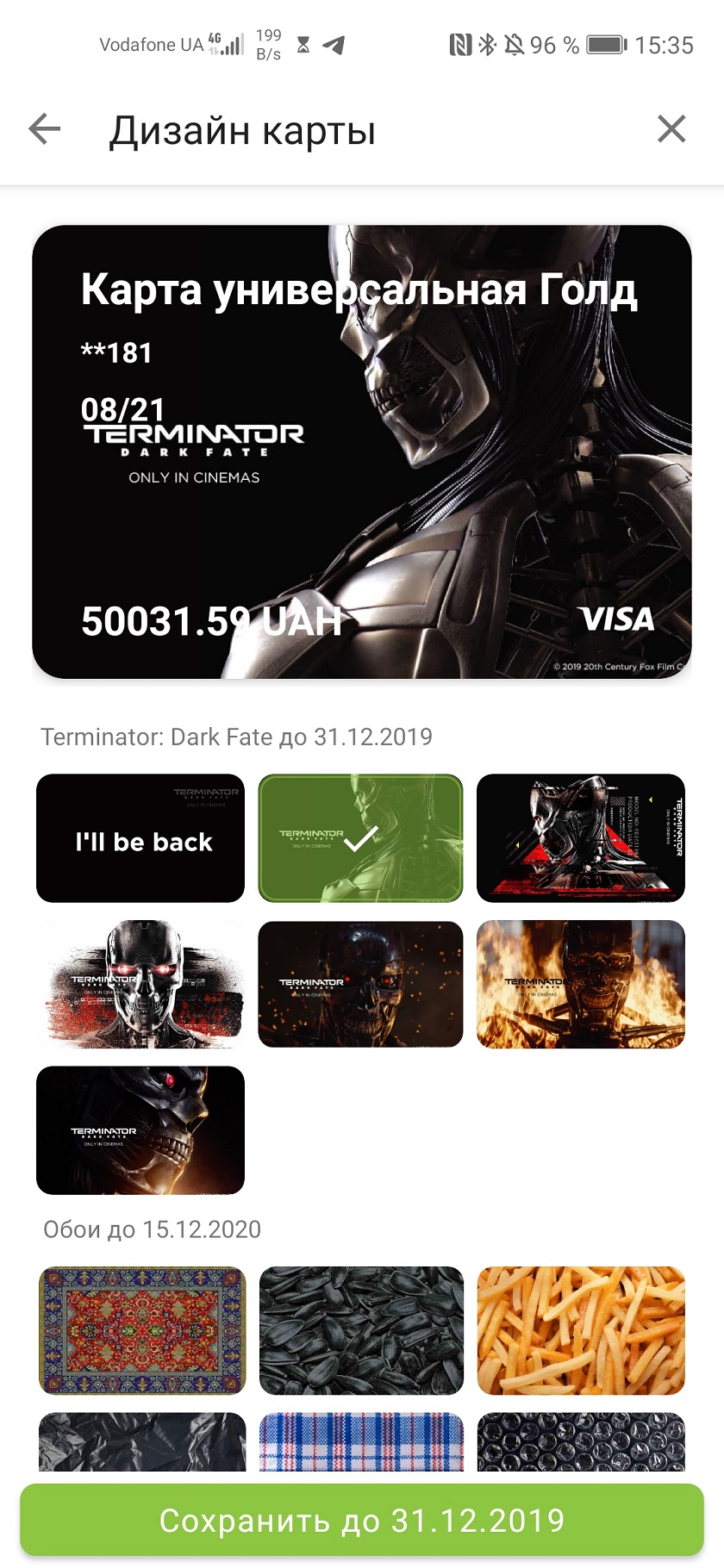Choose the checkered plaid bag wallpaper
This screenshot has width=724, height=1568.
360,1443
